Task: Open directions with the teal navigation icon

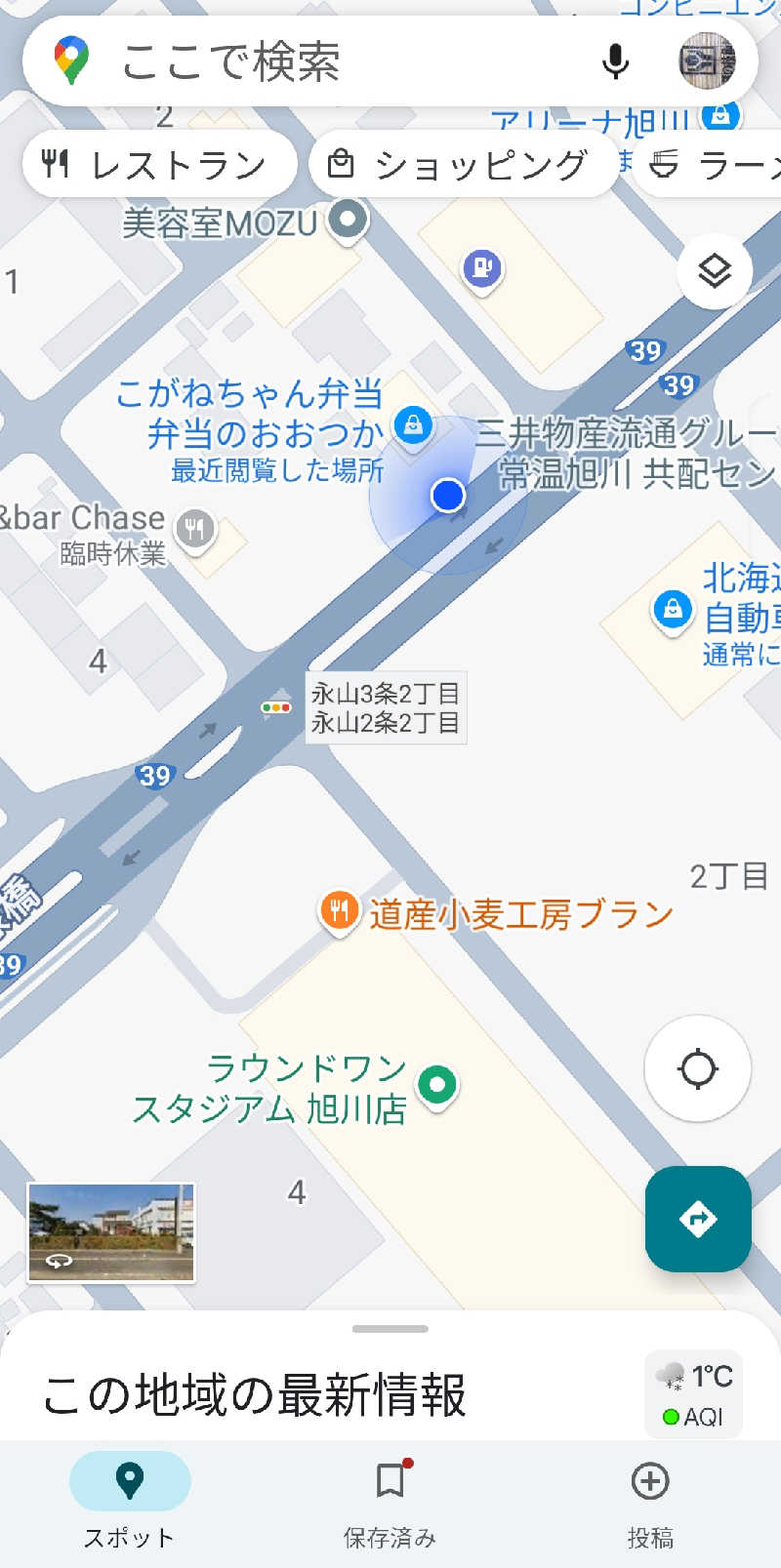Action: pyautogui.click(x=697, y=1220)
